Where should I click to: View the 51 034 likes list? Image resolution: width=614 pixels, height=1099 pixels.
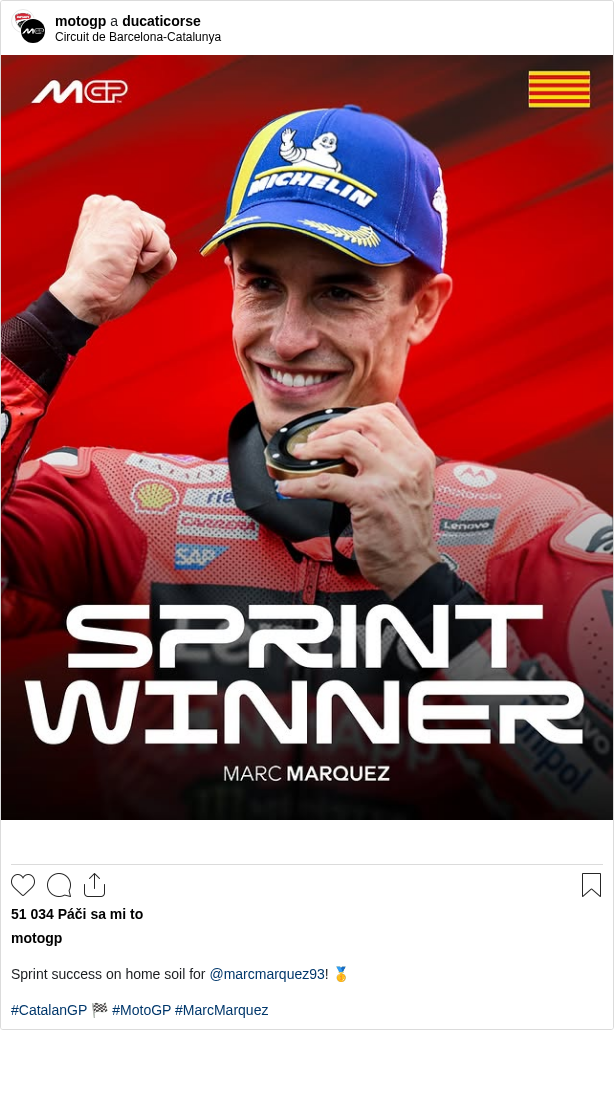coord(77,914)
